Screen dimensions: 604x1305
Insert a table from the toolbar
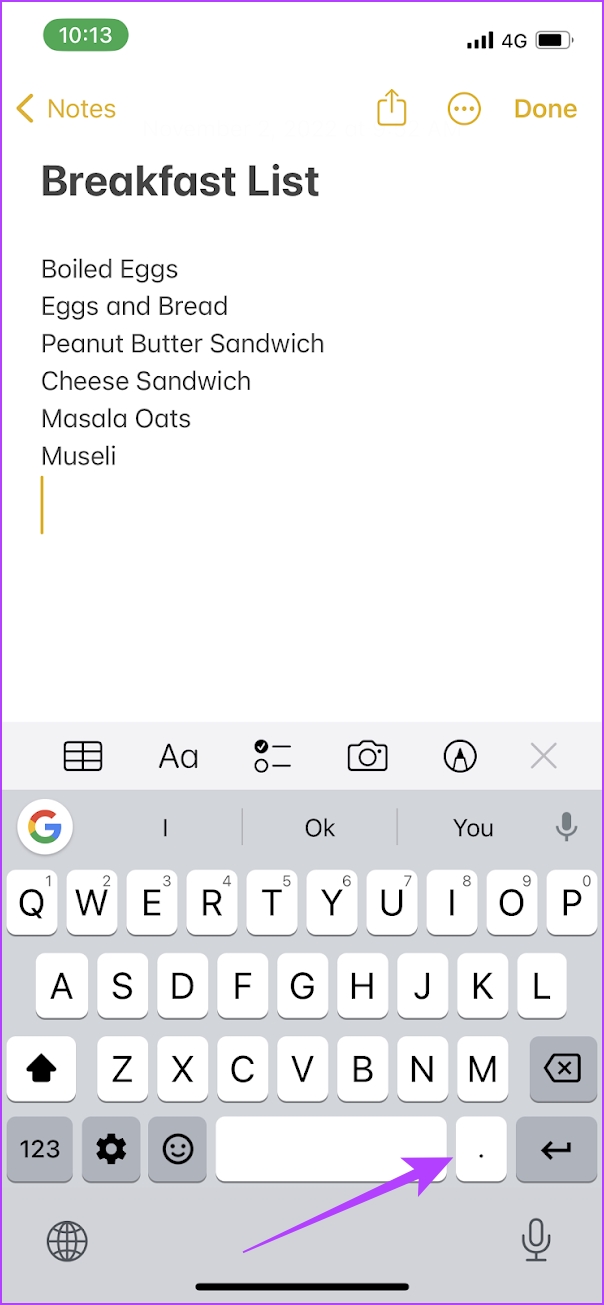pyautogui.click(x=83, y=756)
